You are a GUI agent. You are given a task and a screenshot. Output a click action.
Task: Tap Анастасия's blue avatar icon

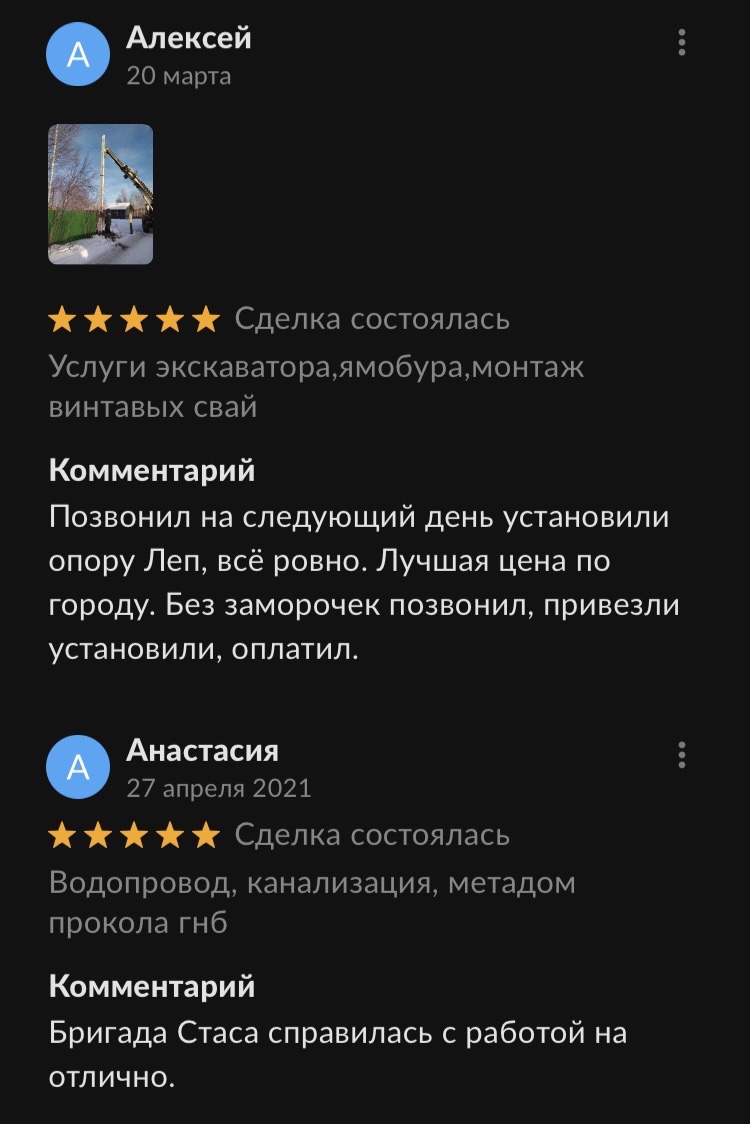click(x=78, y=767)
